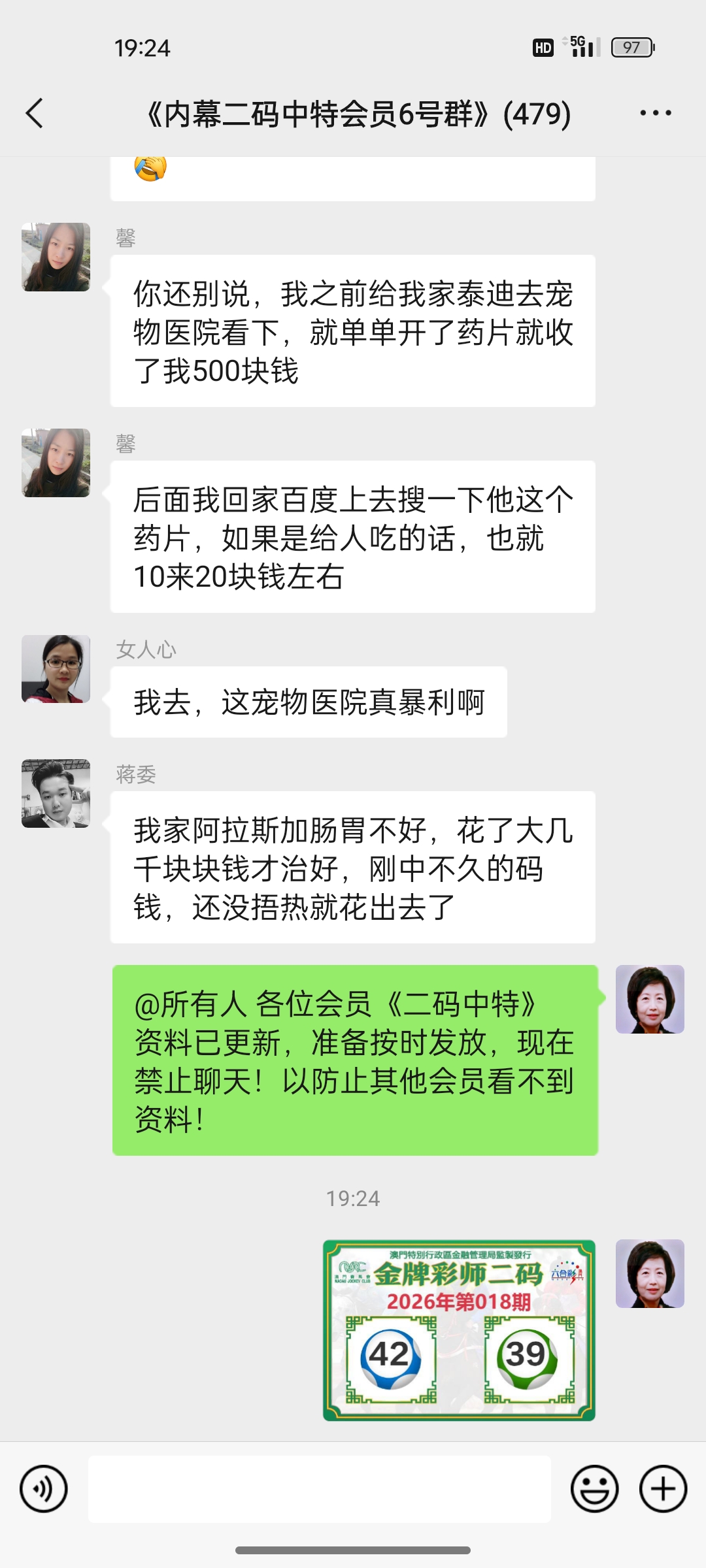
Task: Open the group chat's more options menu
Action: click(x=655, y=114)
